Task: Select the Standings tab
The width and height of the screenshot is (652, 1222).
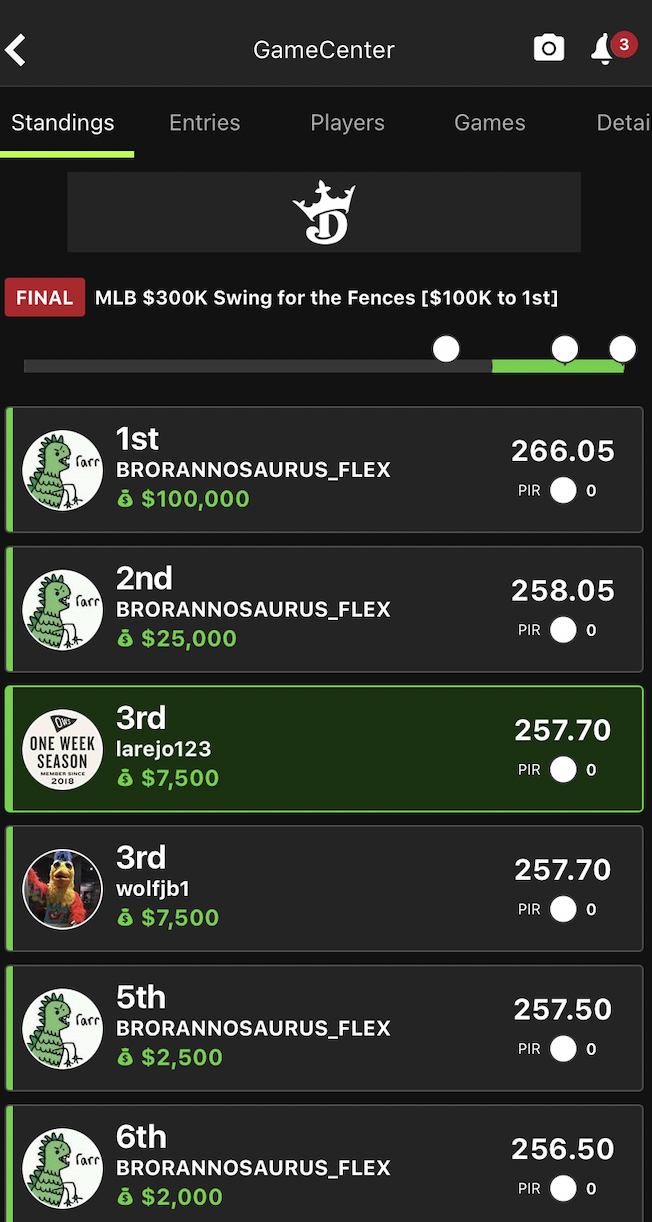Action: pos(63,123)
